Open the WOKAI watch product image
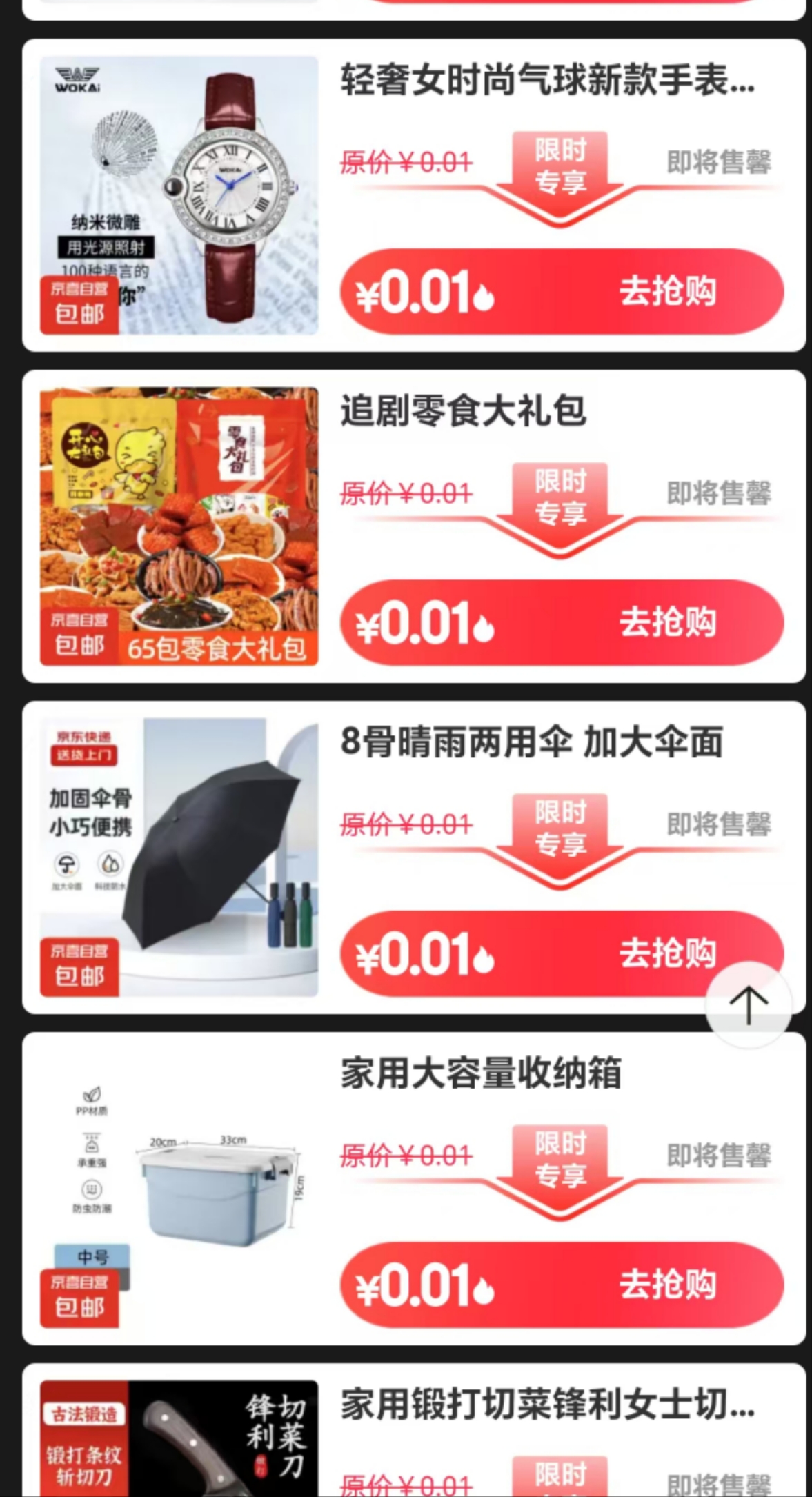The height and width of the screenshot is (1497, 812). (179, 195)
